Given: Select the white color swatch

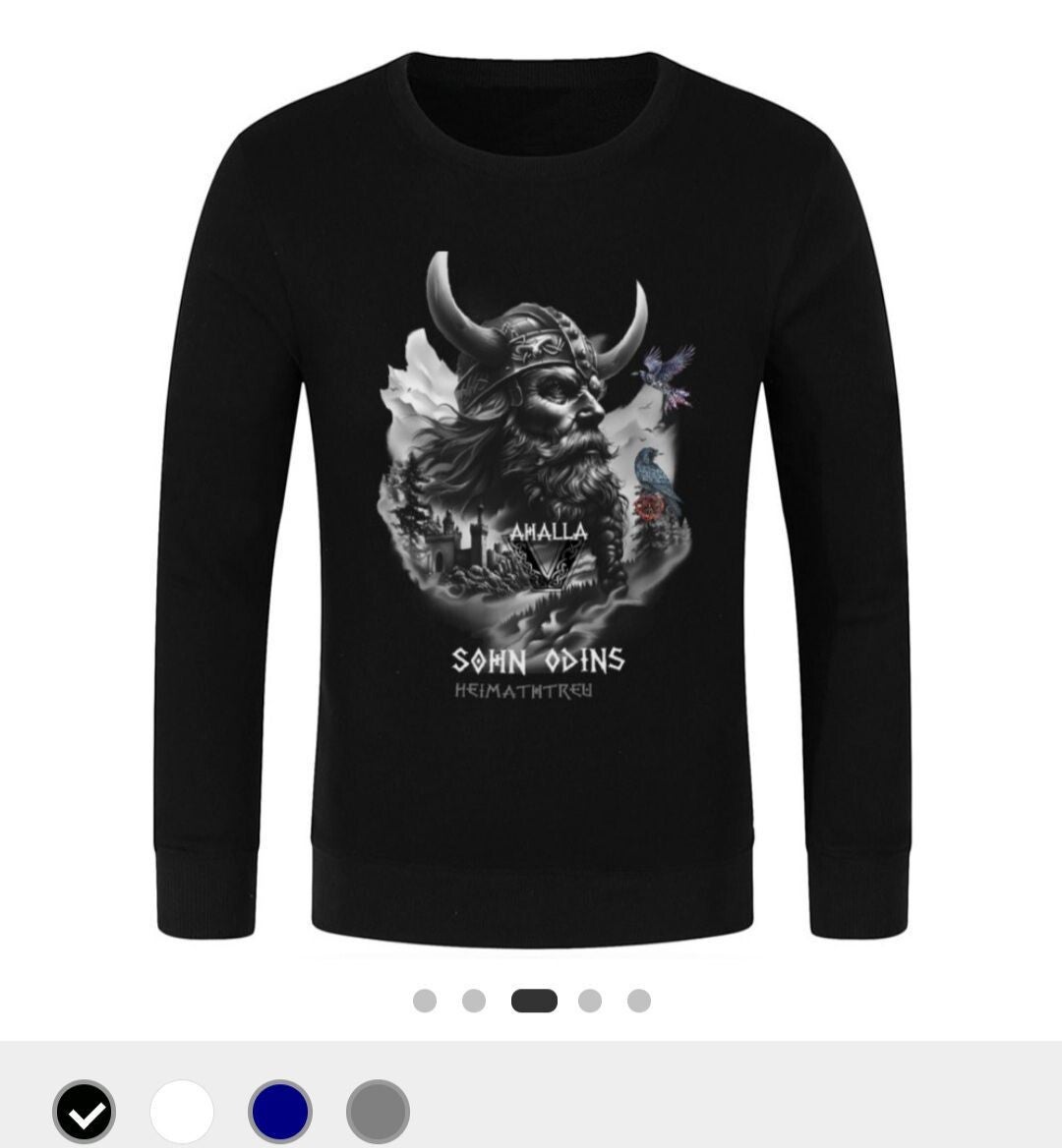Looking at the screenshot, I should pos(182,1112).
